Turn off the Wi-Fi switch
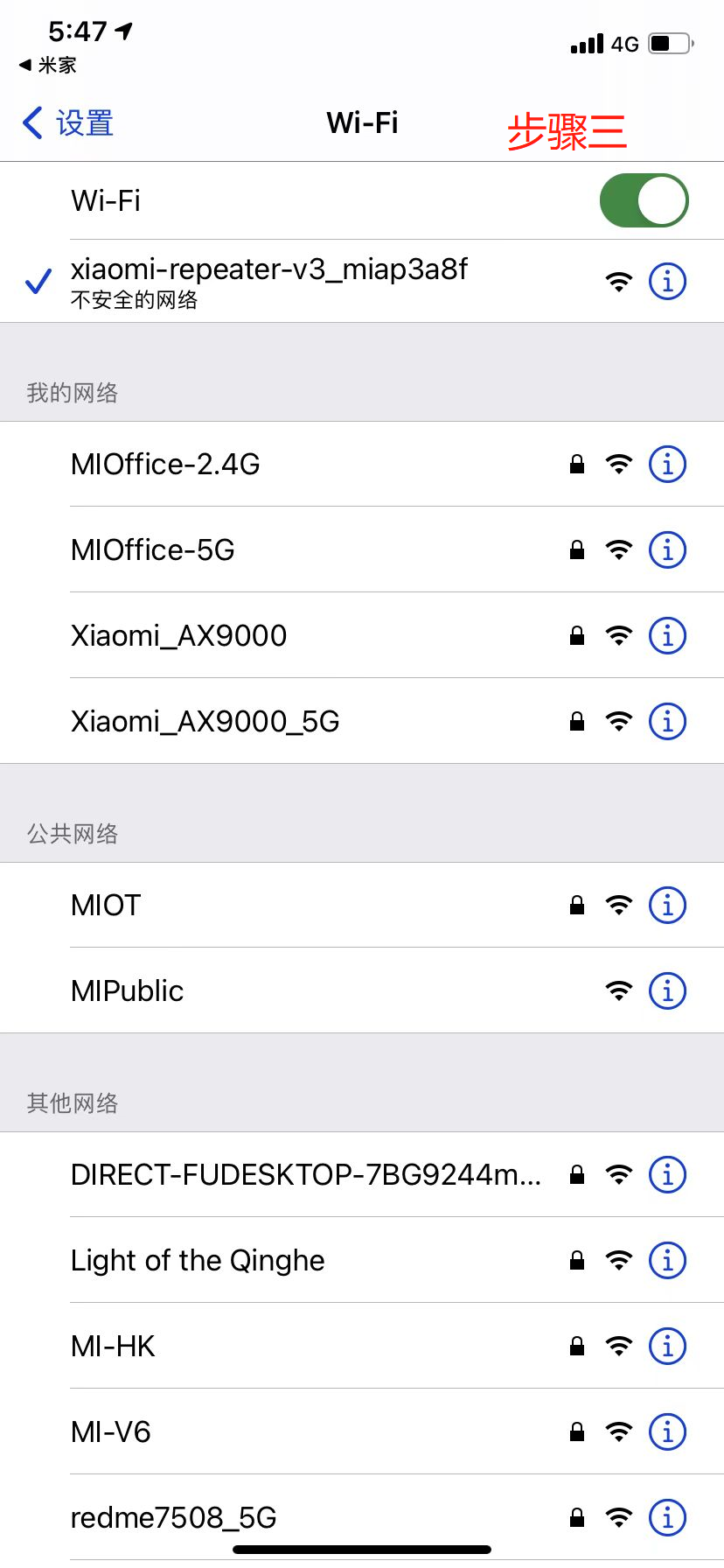The image size is (724, 1568). click(644, 200)
